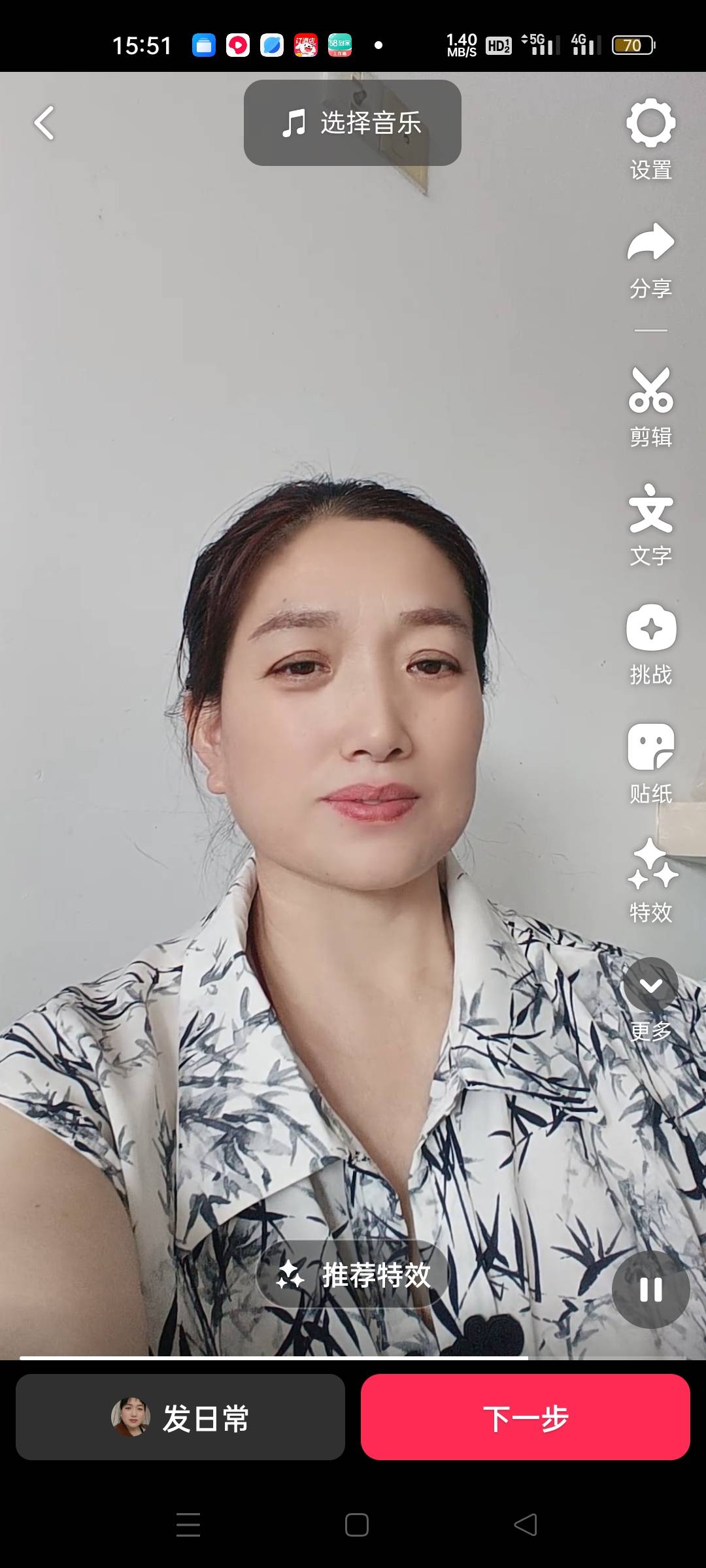This screenshot has height=1568, width=706.
Task: Go back using the top-left arrow
Action: coord(44,123)
